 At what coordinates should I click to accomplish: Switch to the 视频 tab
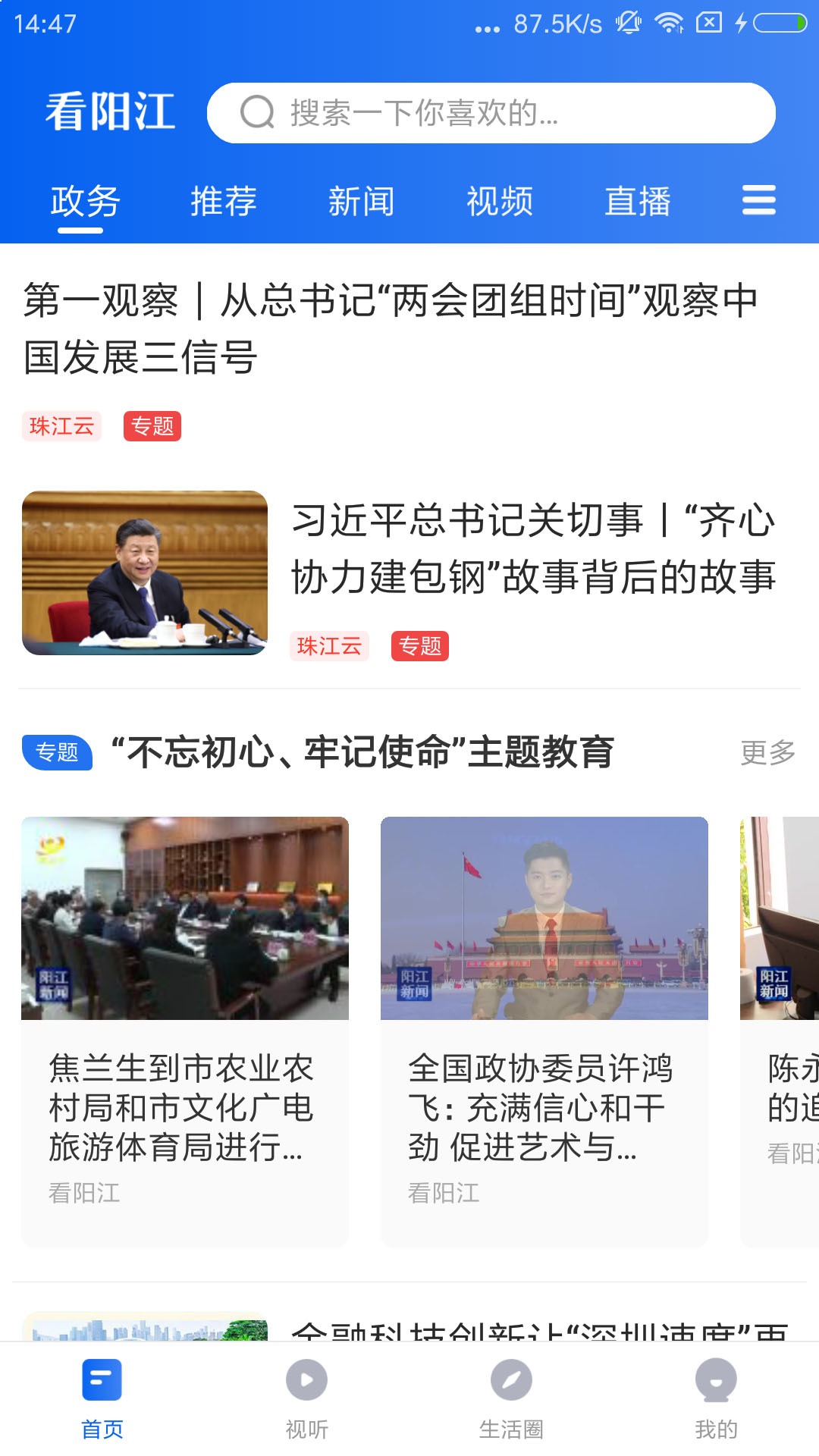pos(500,201)
